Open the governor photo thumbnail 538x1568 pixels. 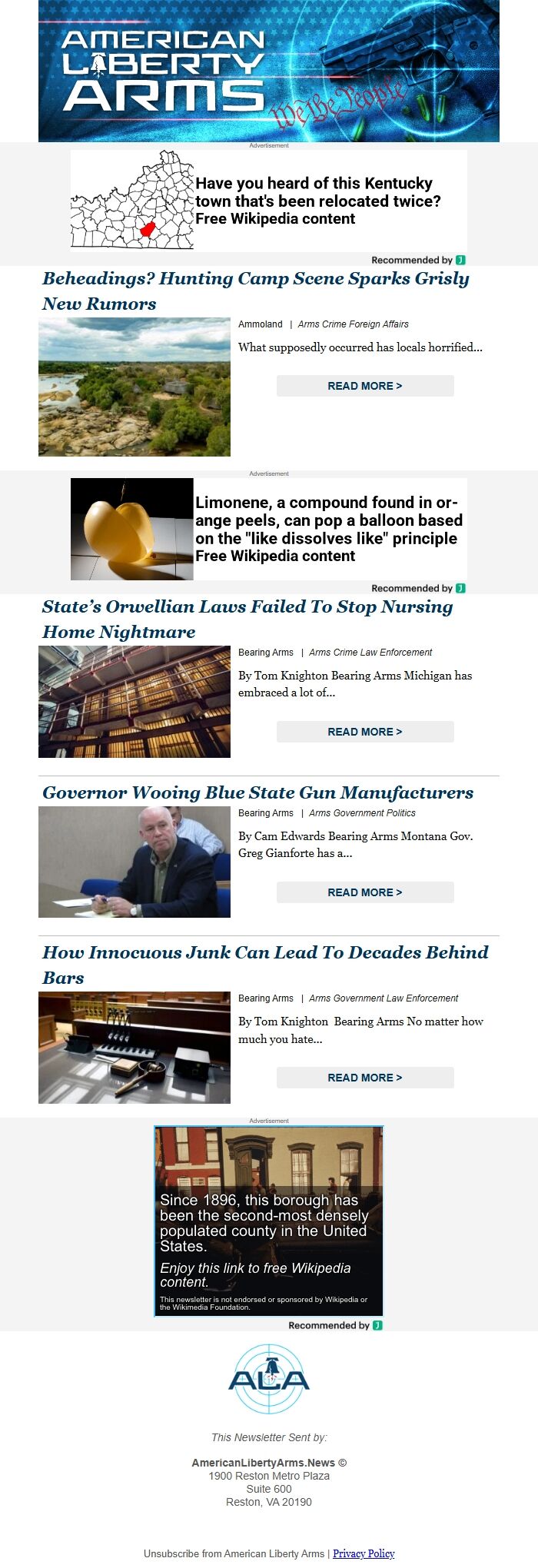pos(134,862)
